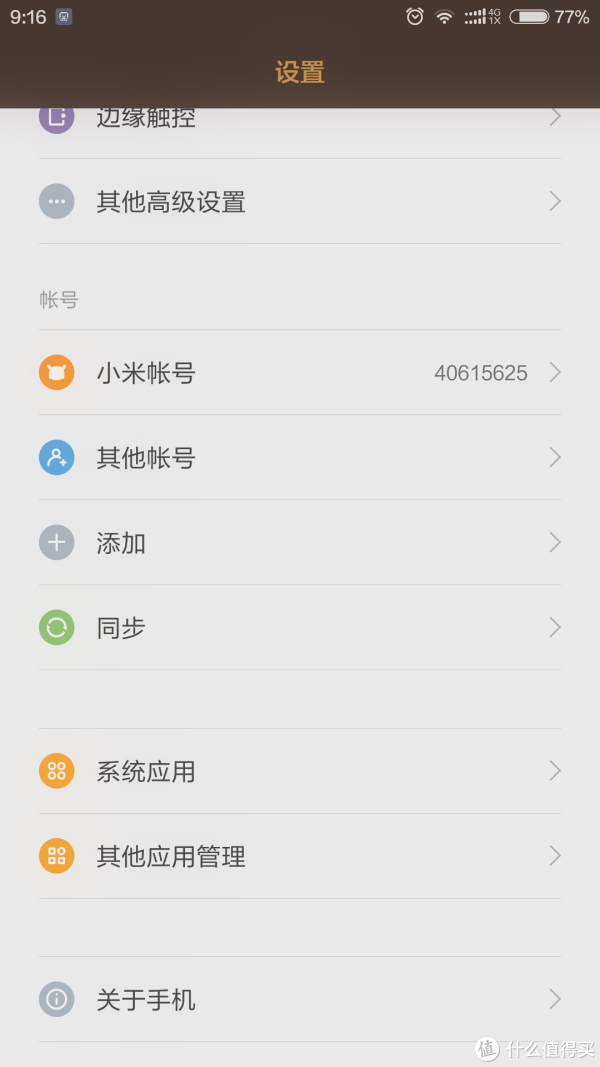Tap 添加 to add an account
Screen dimensions: 600x1067
coord(300,542)
